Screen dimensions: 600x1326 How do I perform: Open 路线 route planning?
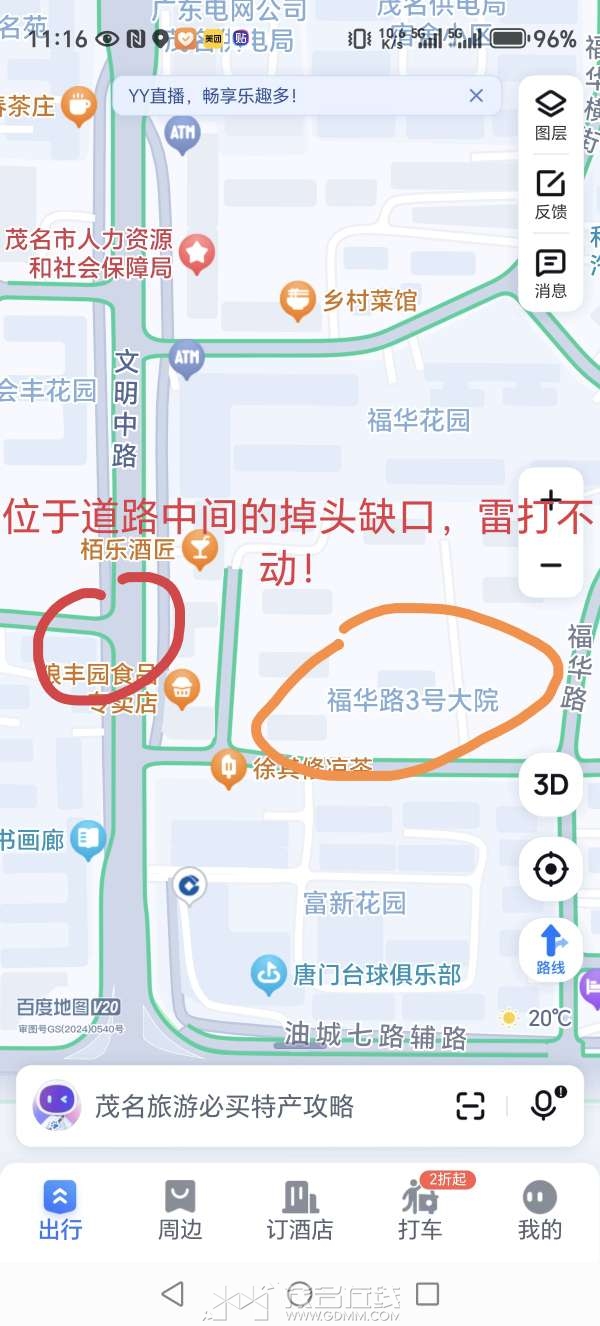pos(551,949)
